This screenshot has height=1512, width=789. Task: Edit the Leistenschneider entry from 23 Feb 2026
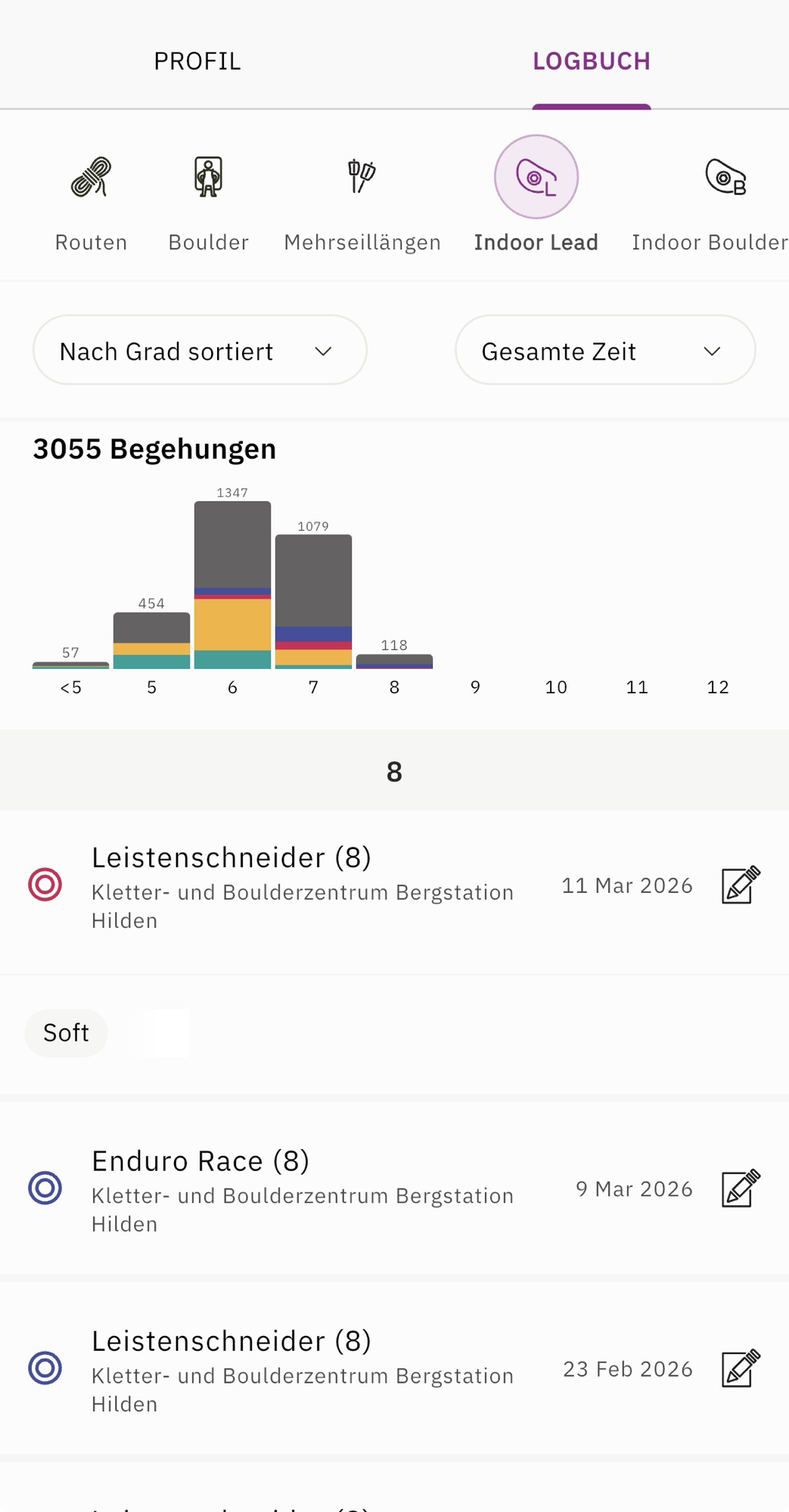coord(740,1368)
